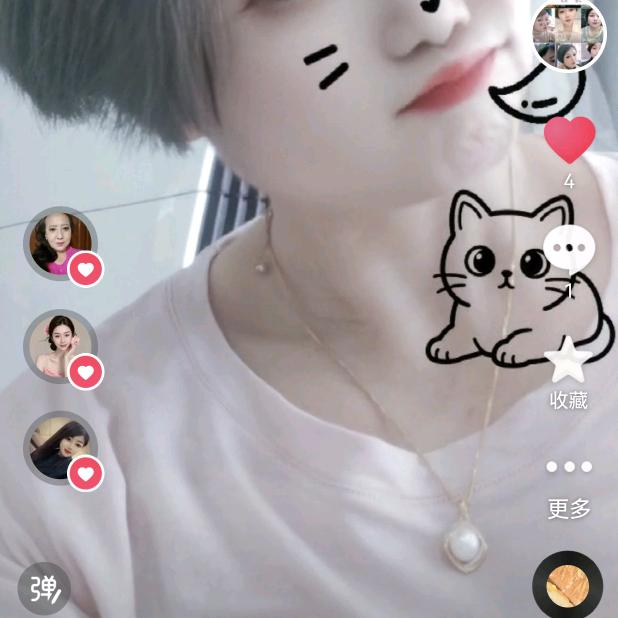
Task: Open liker avatar with long dark hair
Action: pos(59,447)
